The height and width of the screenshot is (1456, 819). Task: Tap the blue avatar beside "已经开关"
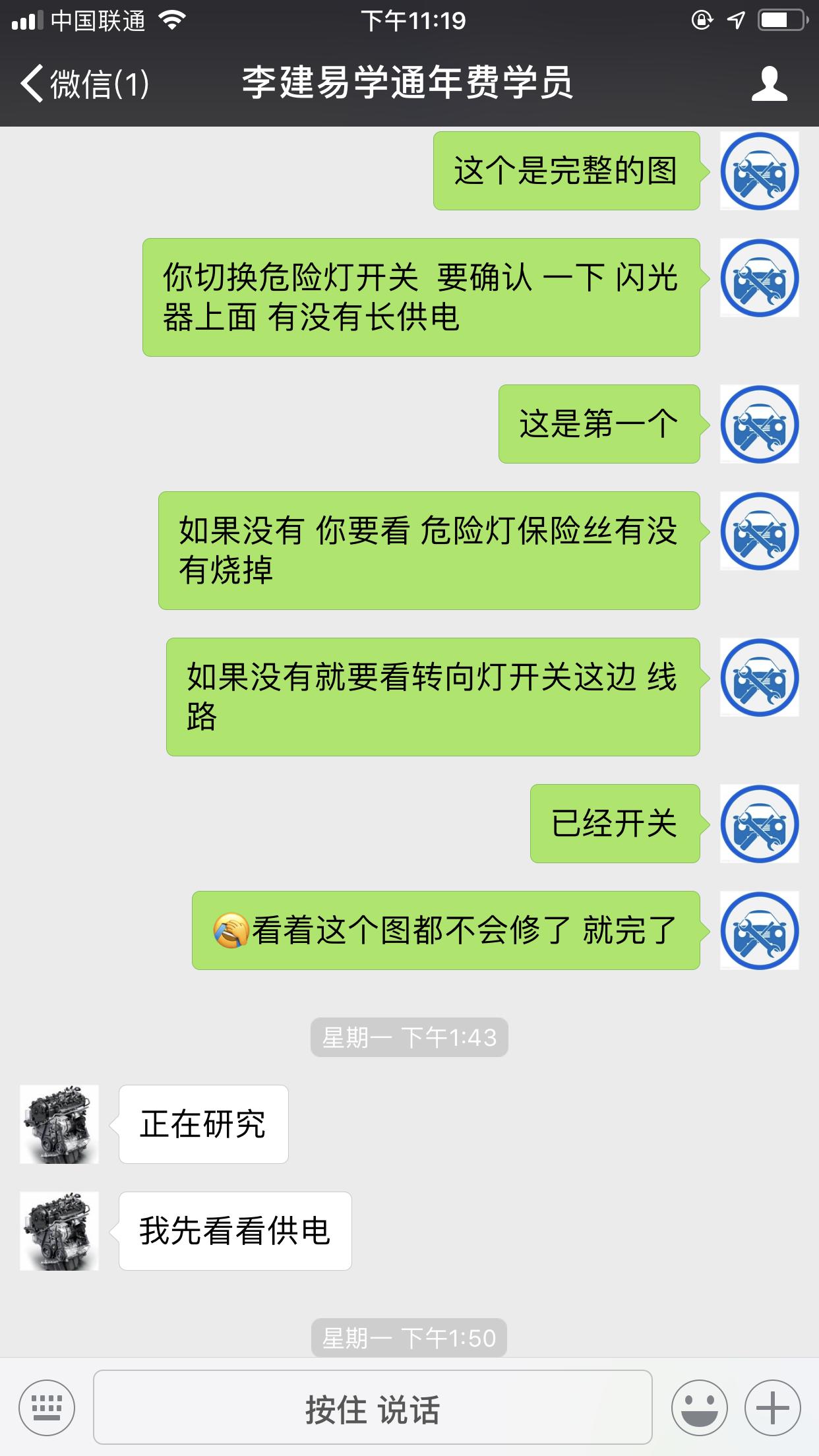[760, 822]
